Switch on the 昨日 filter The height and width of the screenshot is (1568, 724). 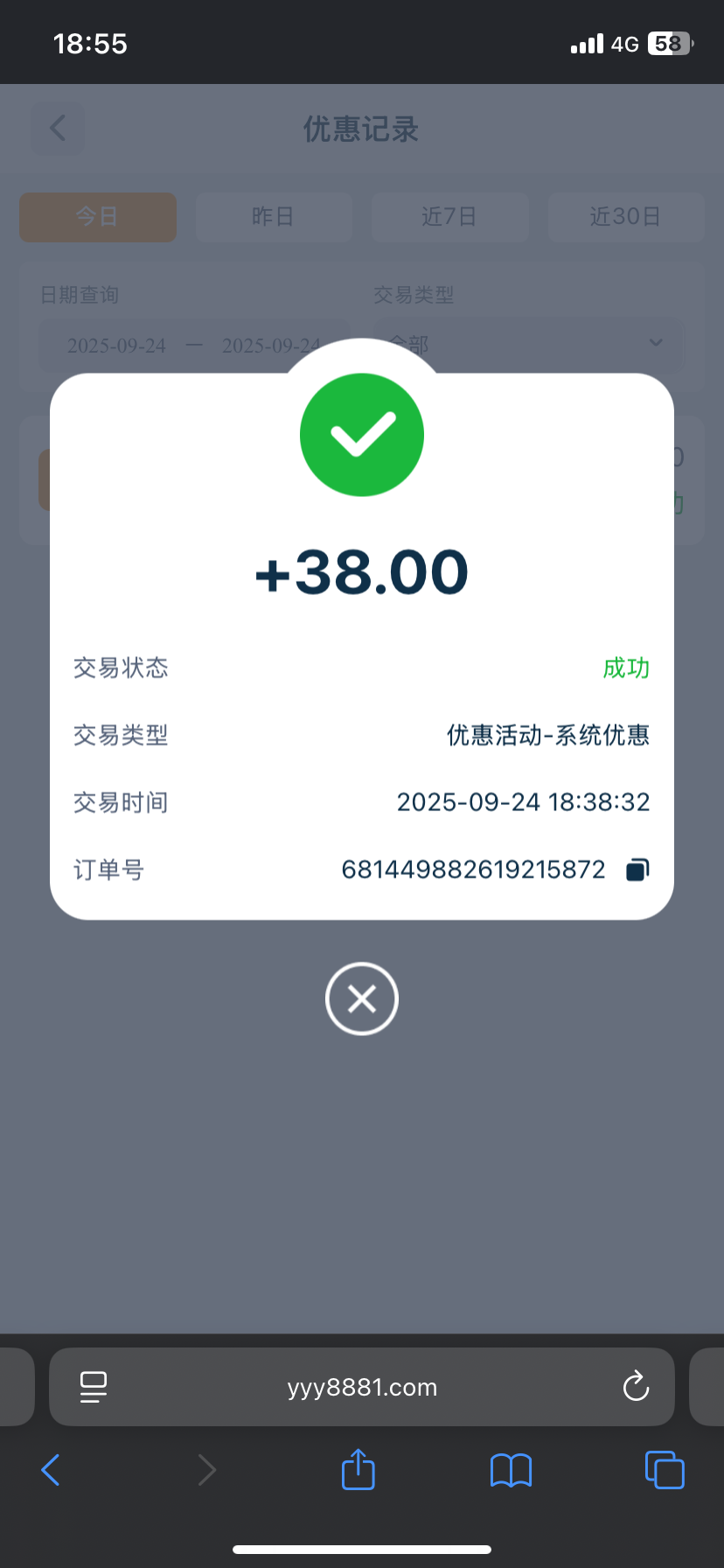pyautogui.click(x=274, y=217)
